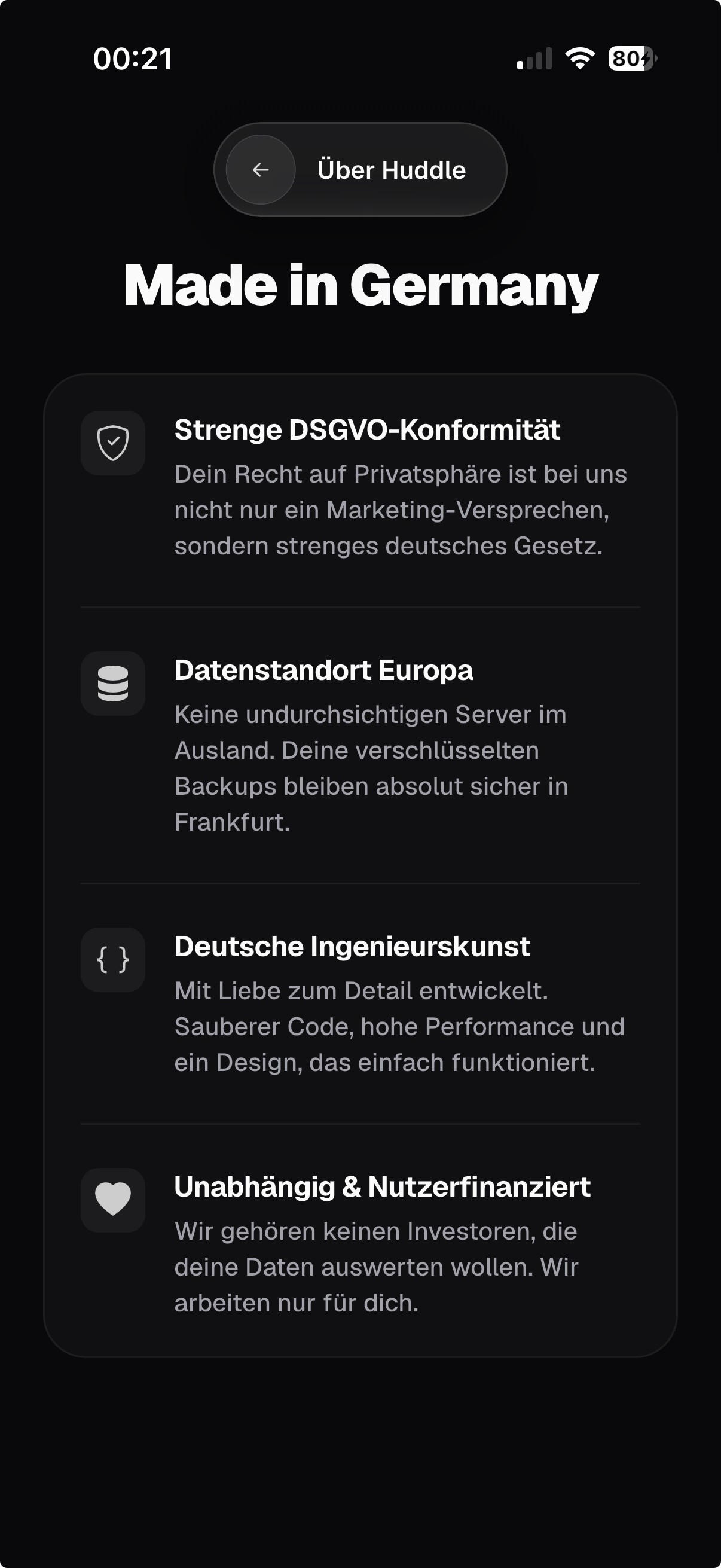Screen dimensions: 721x1568
Task: Tap the clock showing 00:21
Action: (x=134, y=58)
